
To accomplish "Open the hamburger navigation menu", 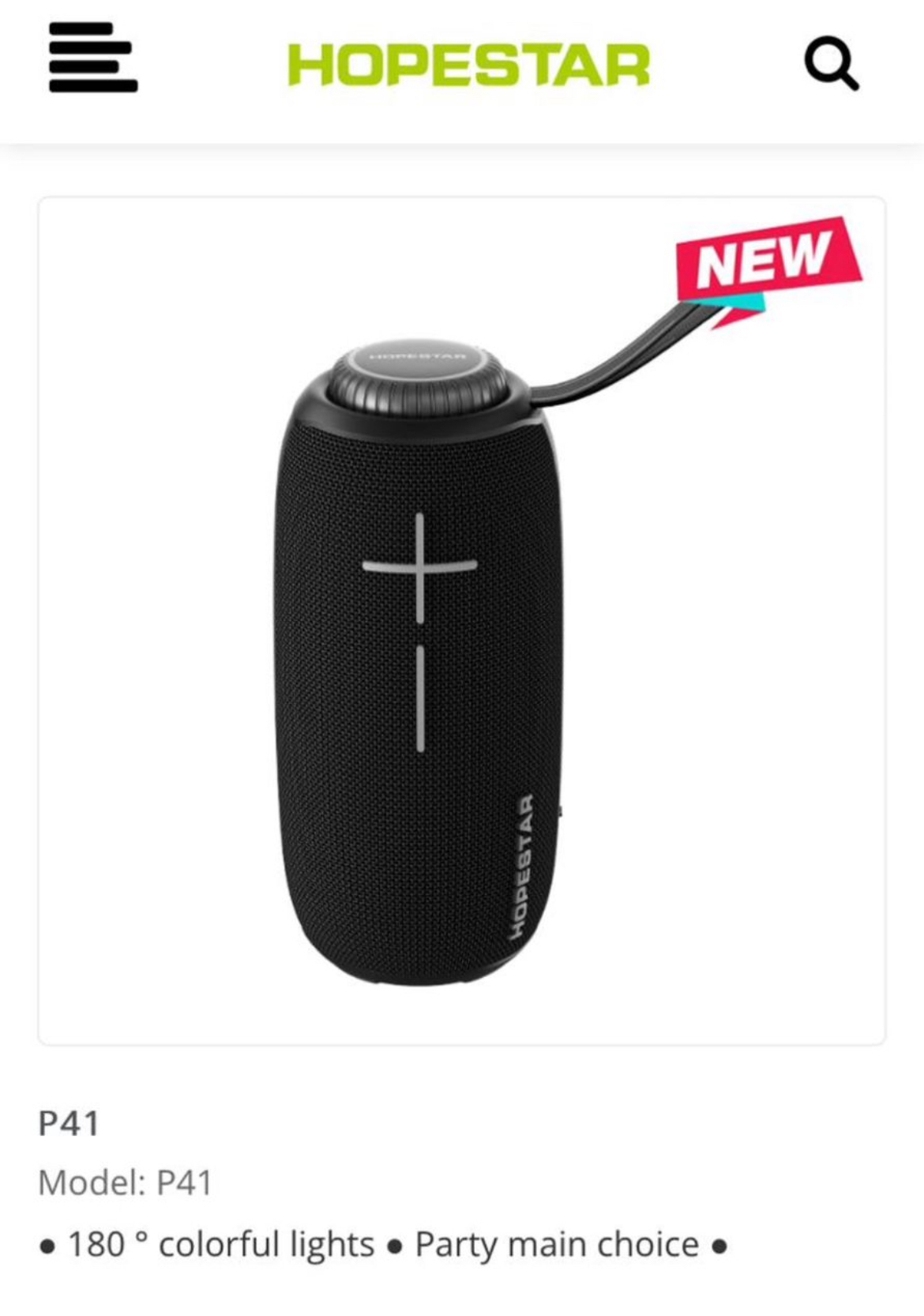I will (92, 58).
